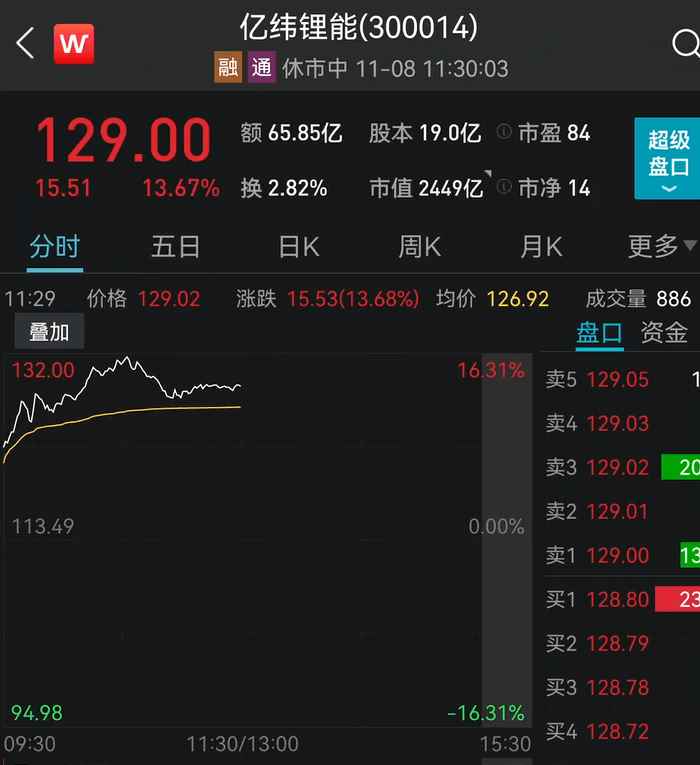Tap the red W icon
700x765 pixels.
(x=74, y=43)
